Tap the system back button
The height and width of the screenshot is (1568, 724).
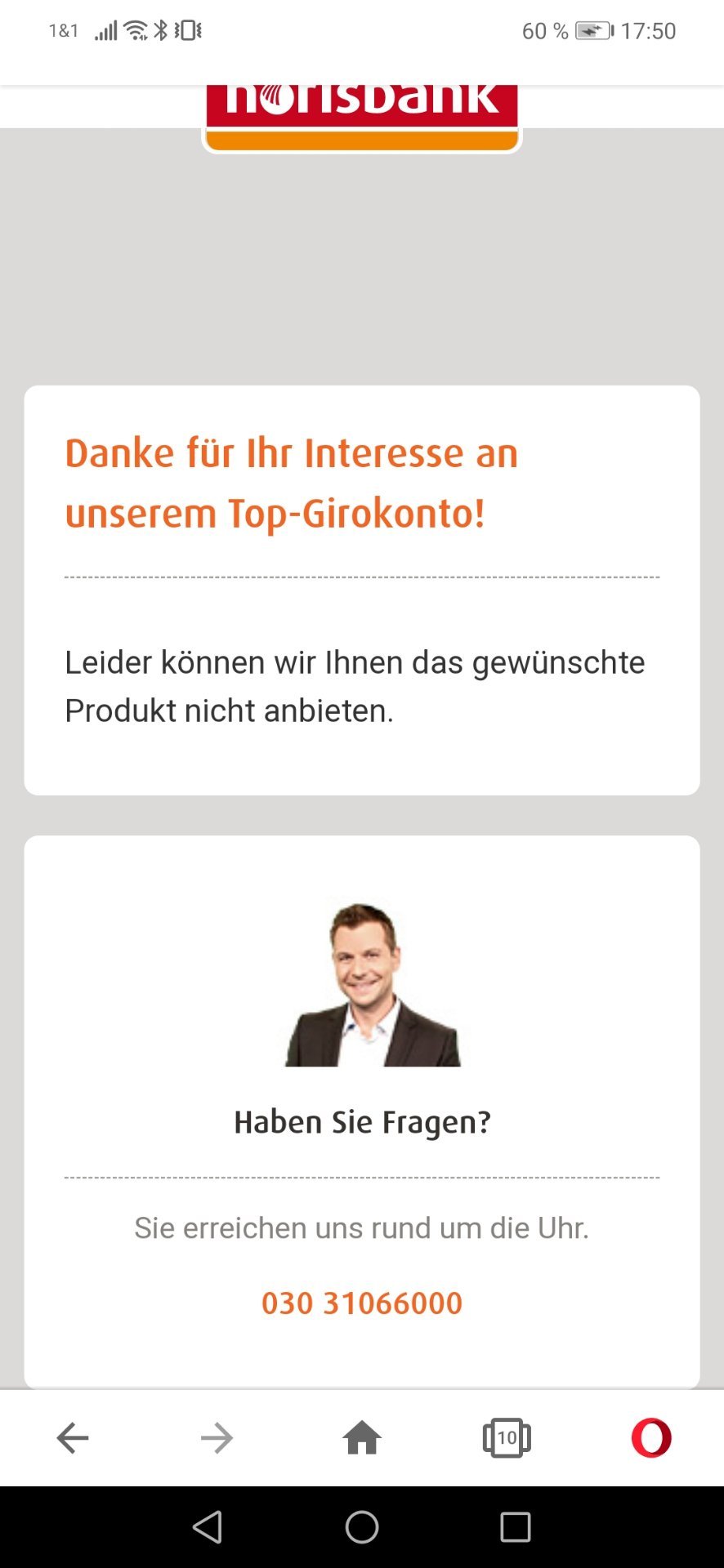pyautogui.click(x=208, y=1526)
